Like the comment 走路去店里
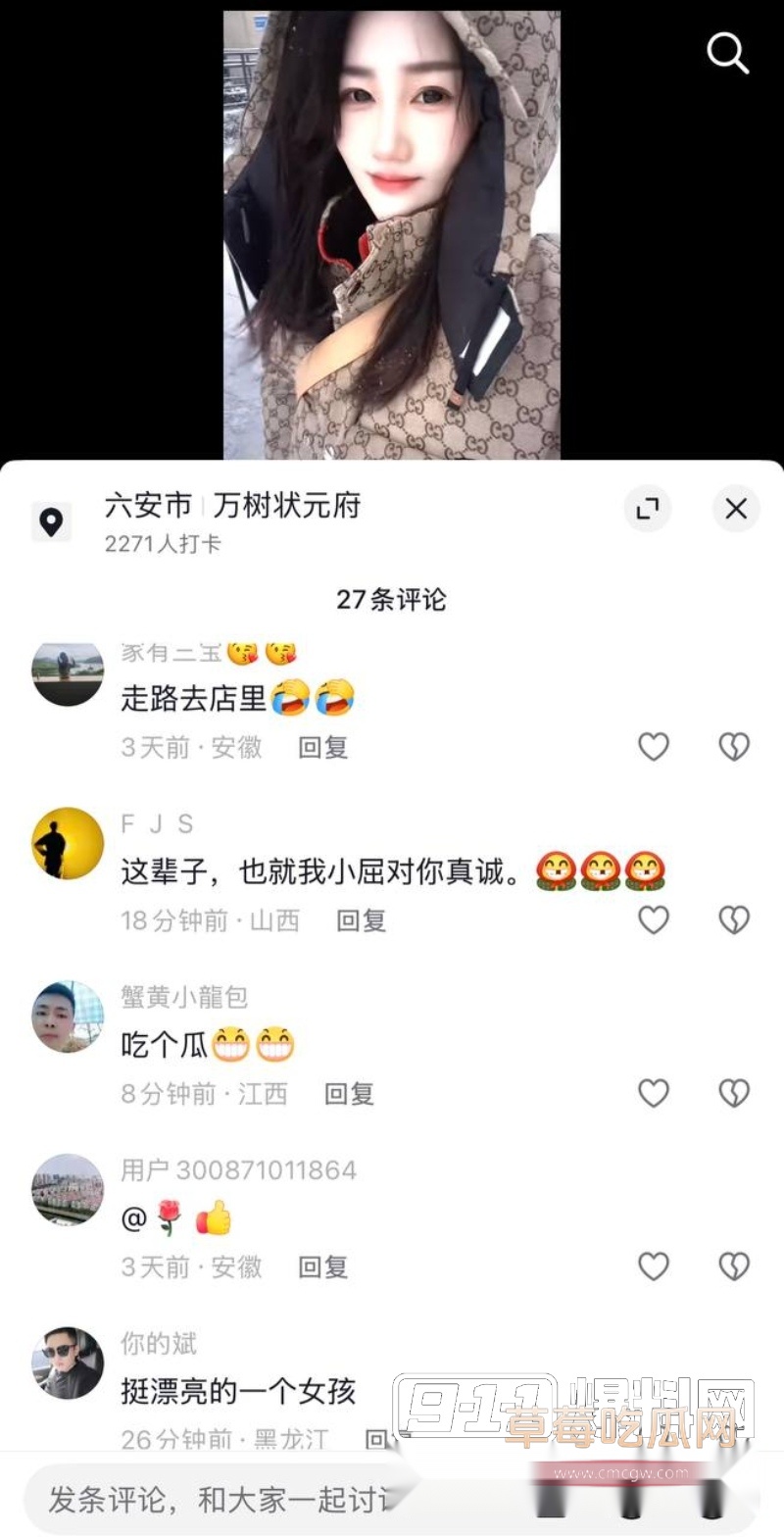 coord(654,747)
